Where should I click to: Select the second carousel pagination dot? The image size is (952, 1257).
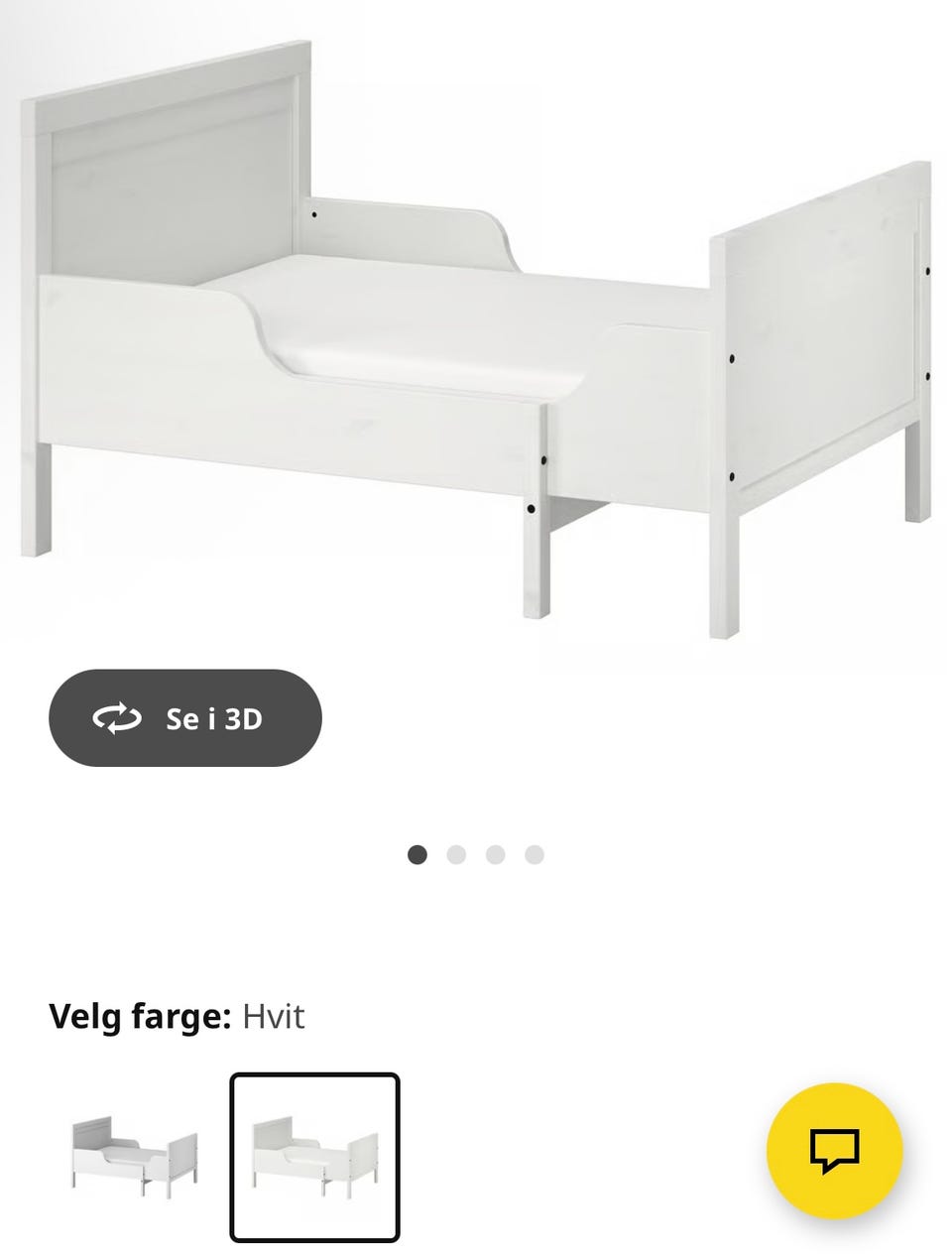(x=457, y=852)
